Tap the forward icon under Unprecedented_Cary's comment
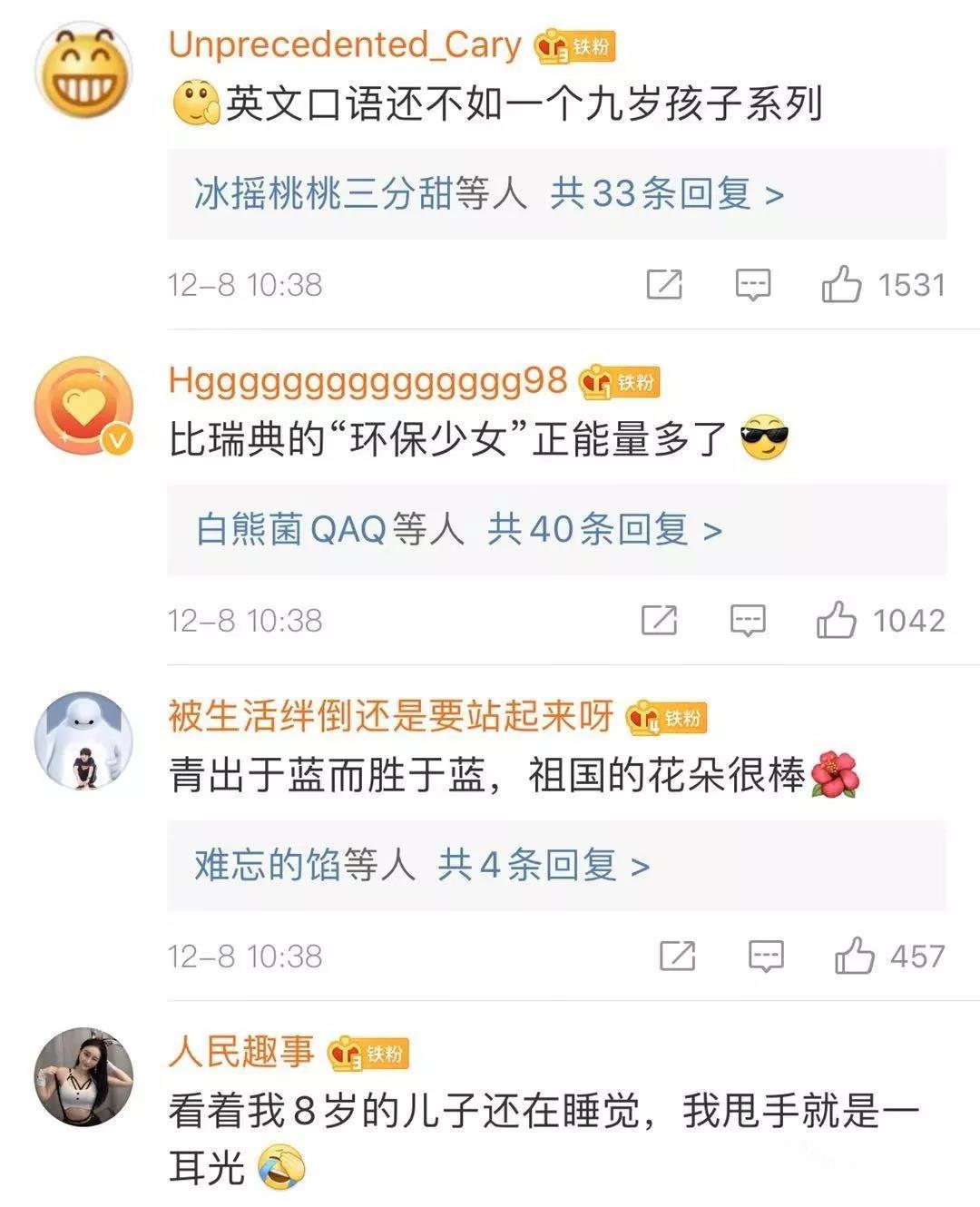 pyautogui.click(x=665, y=284)
